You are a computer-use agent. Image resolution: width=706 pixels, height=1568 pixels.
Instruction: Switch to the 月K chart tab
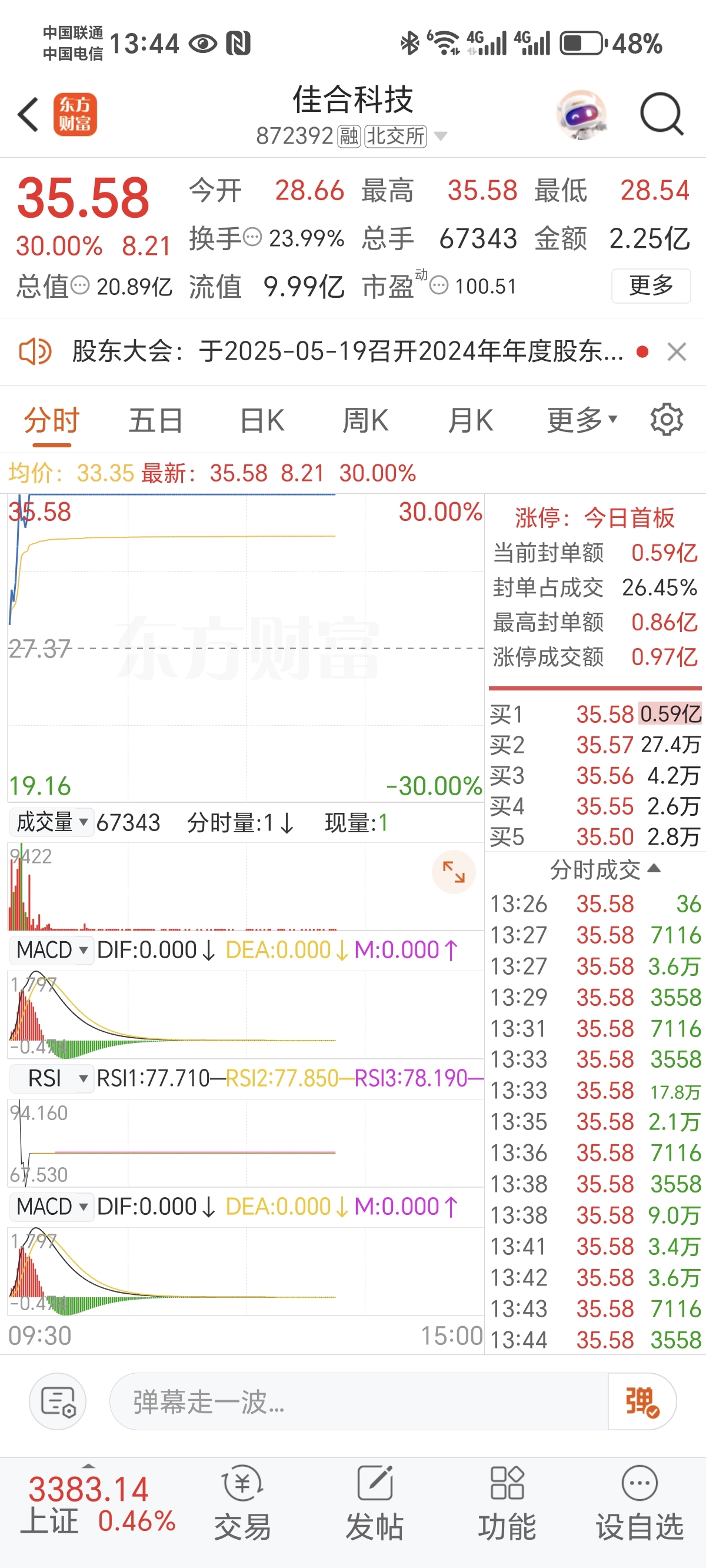click(x=470, y=421)
